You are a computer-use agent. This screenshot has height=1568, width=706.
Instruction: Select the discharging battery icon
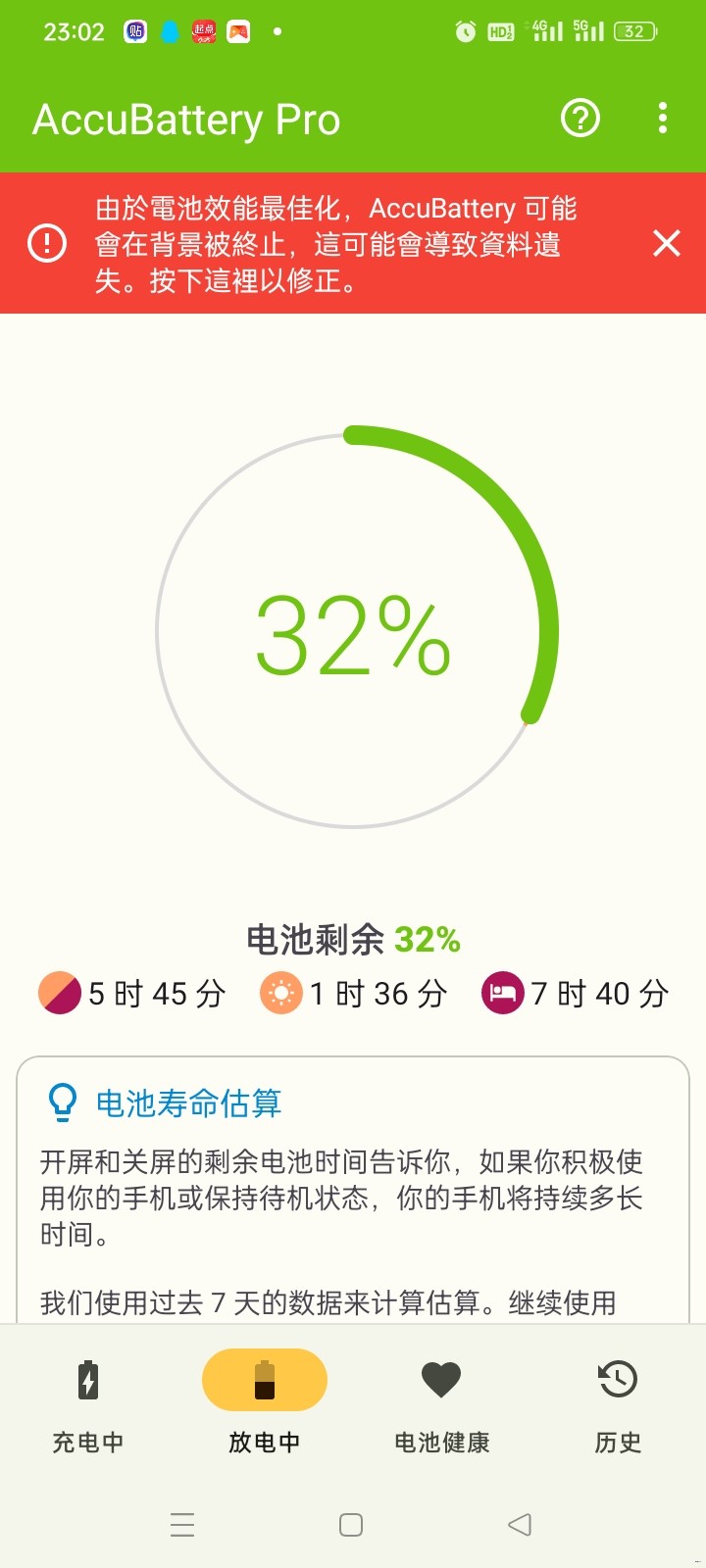pos(263,1379)
